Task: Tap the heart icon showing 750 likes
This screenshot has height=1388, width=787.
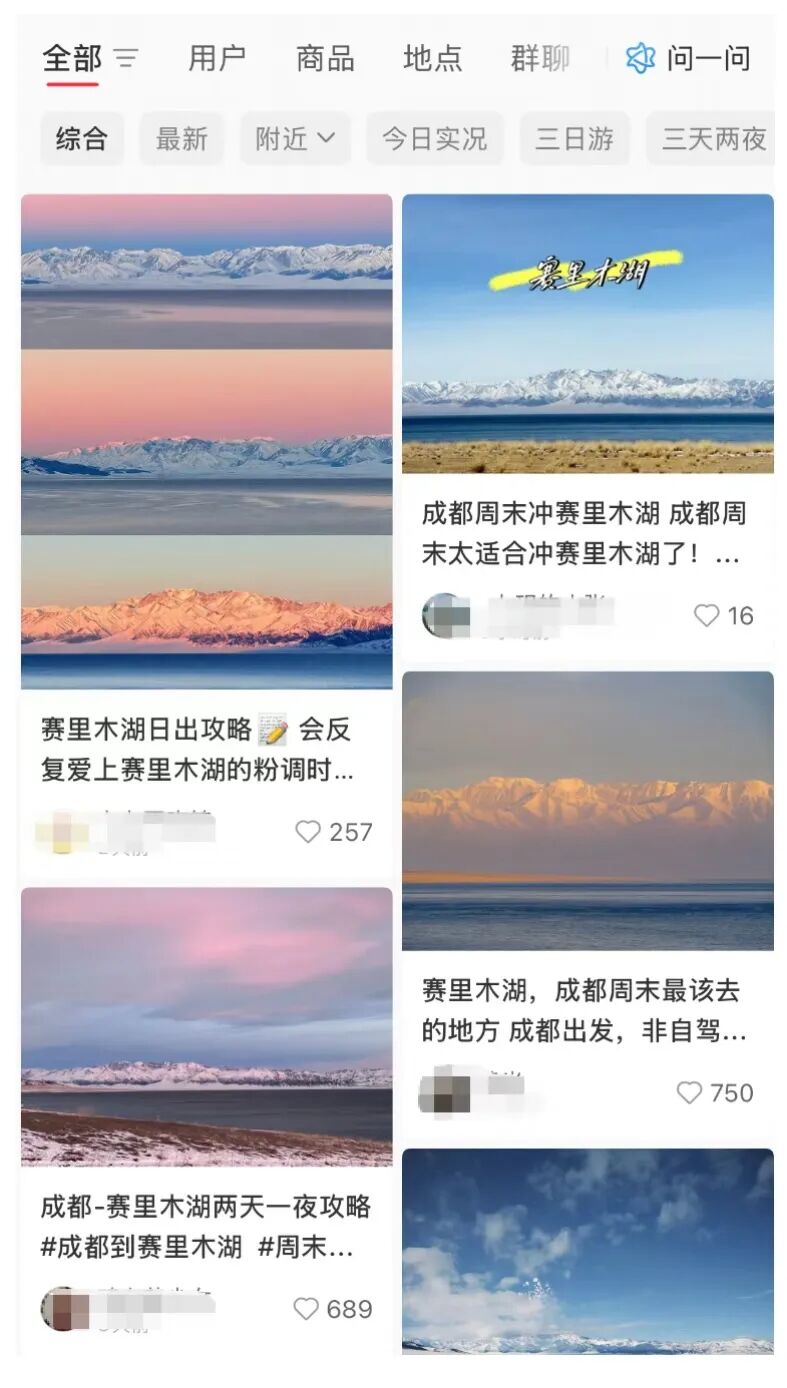Action: pyautogui.click(x=691, y=1093)
